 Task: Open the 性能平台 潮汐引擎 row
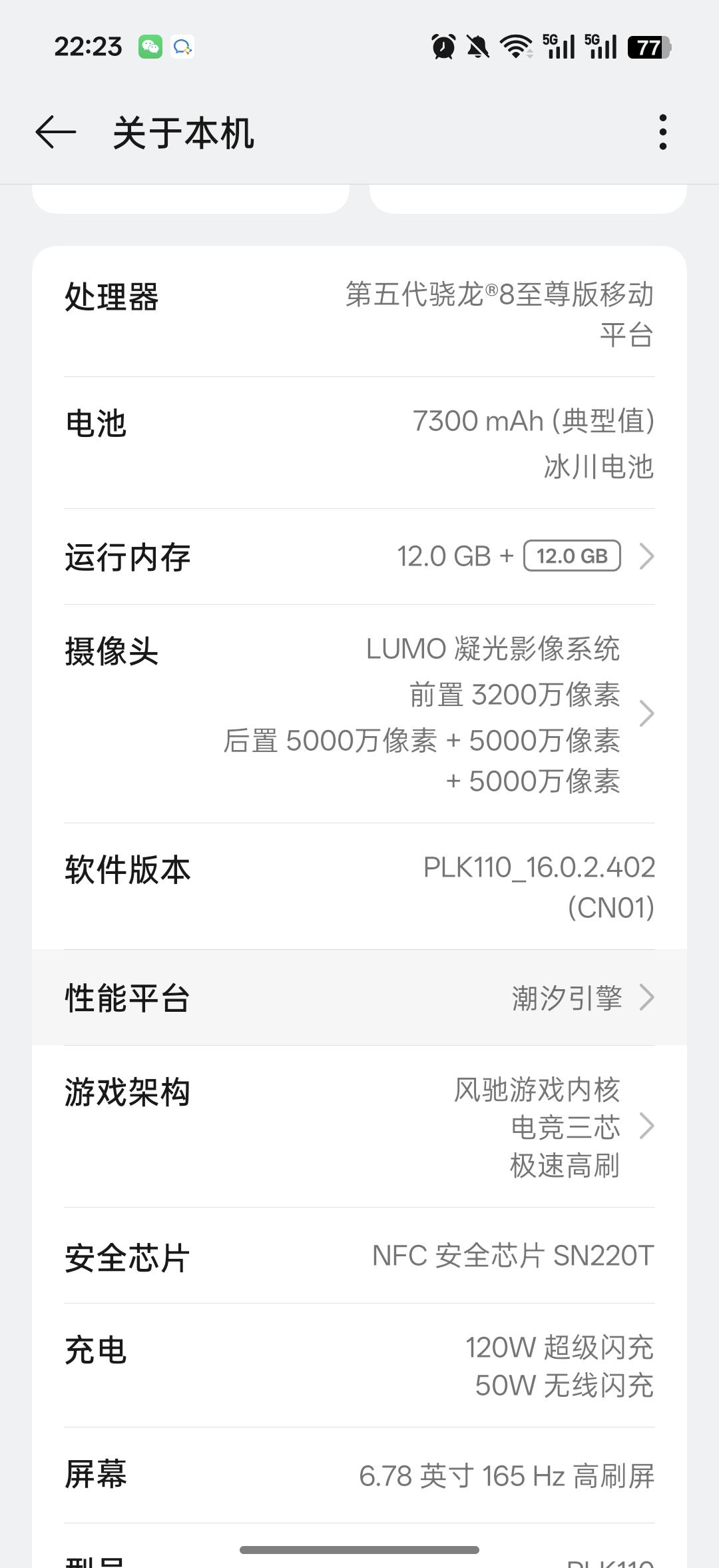(359, 998)
